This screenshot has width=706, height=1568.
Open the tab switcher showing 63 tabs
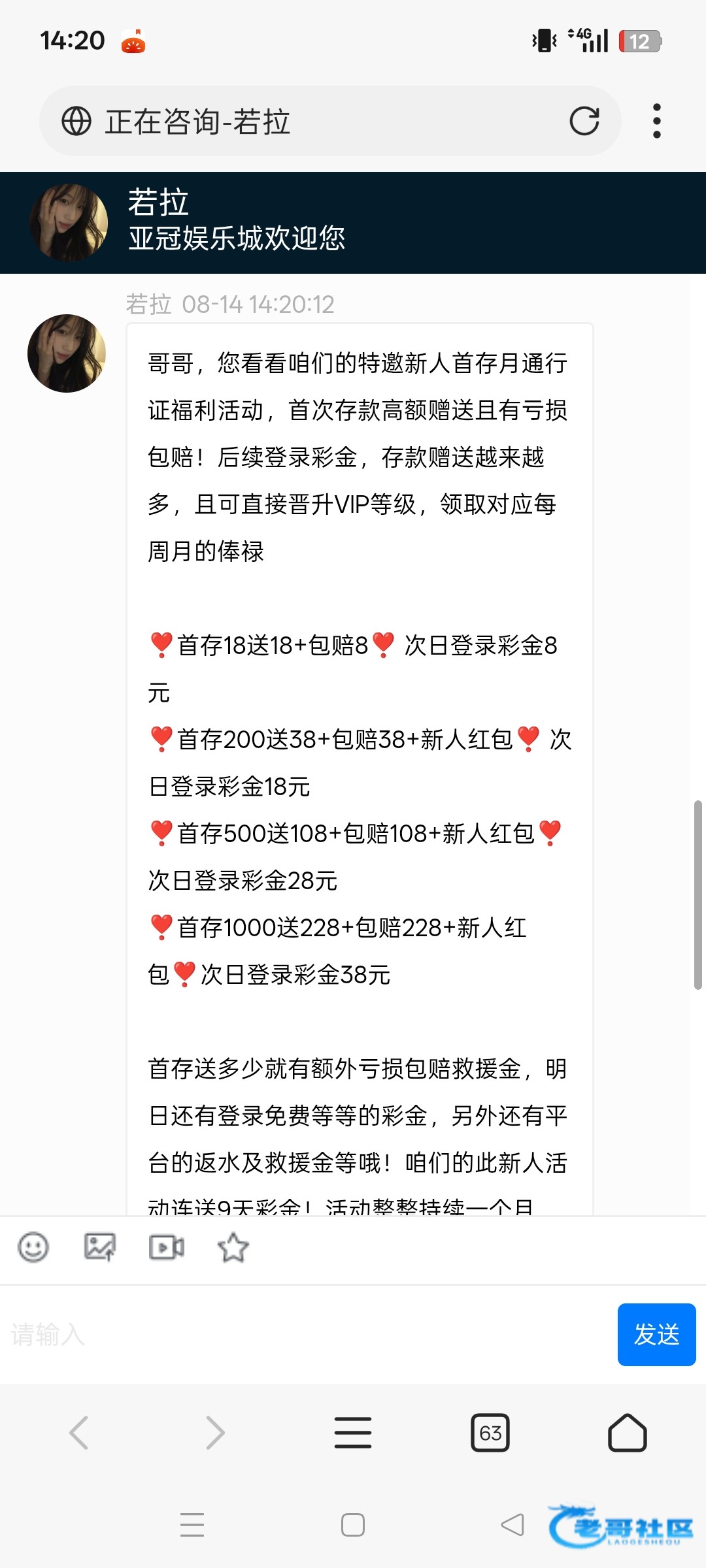tap(490, 1433)
